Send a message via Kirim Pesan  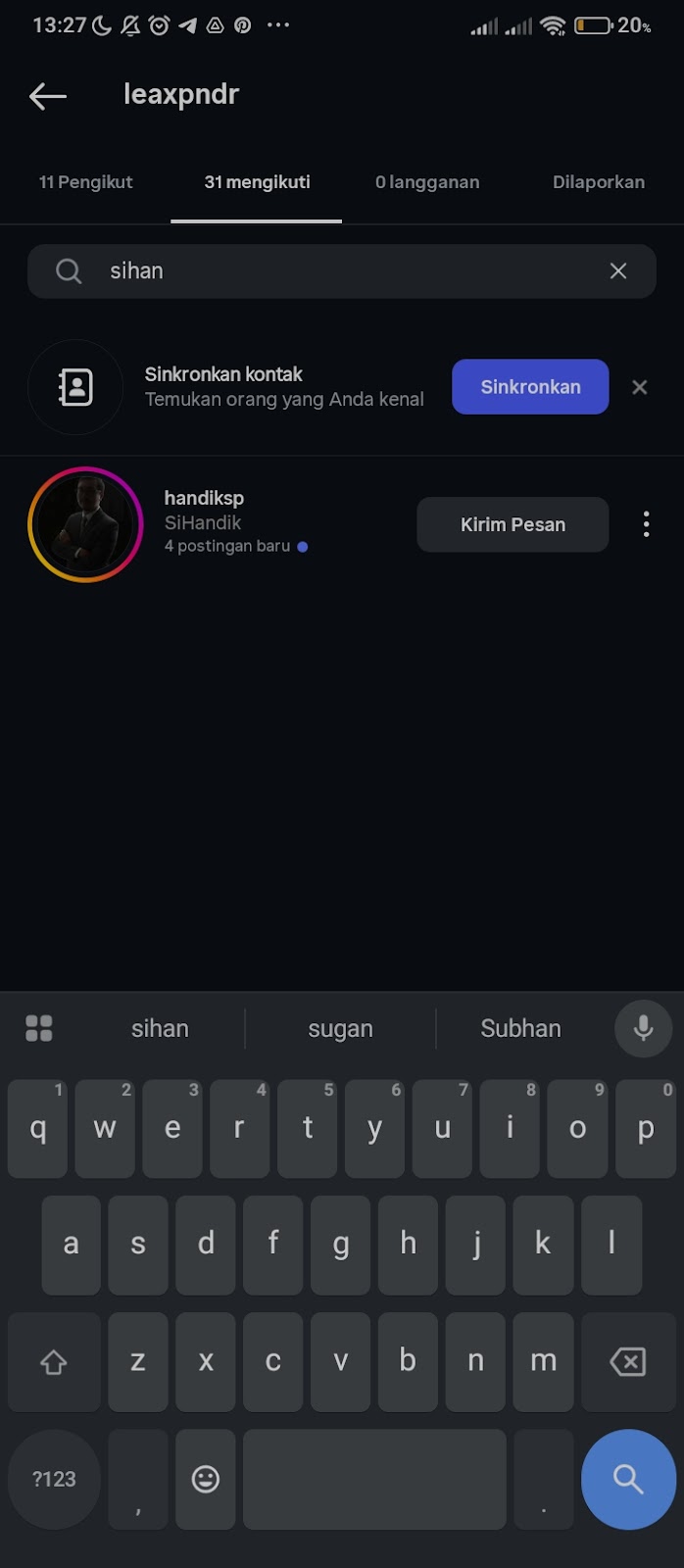513,524
